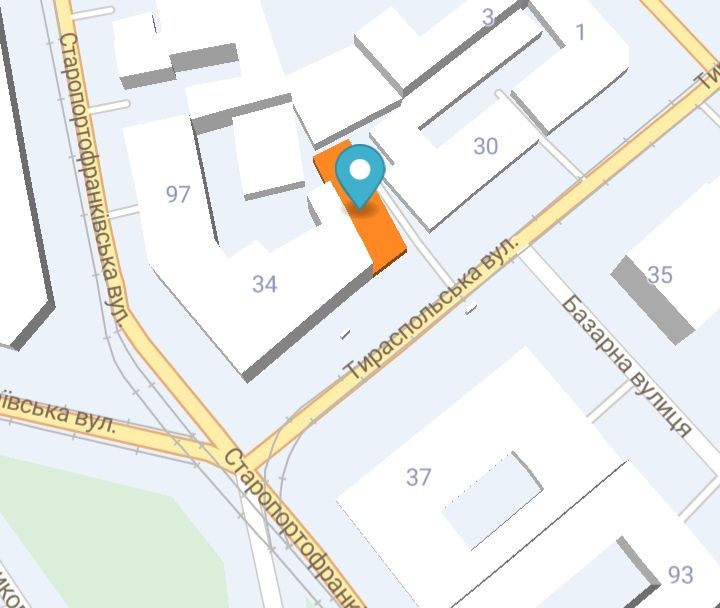Select building number 97 on map

(178, 194)
